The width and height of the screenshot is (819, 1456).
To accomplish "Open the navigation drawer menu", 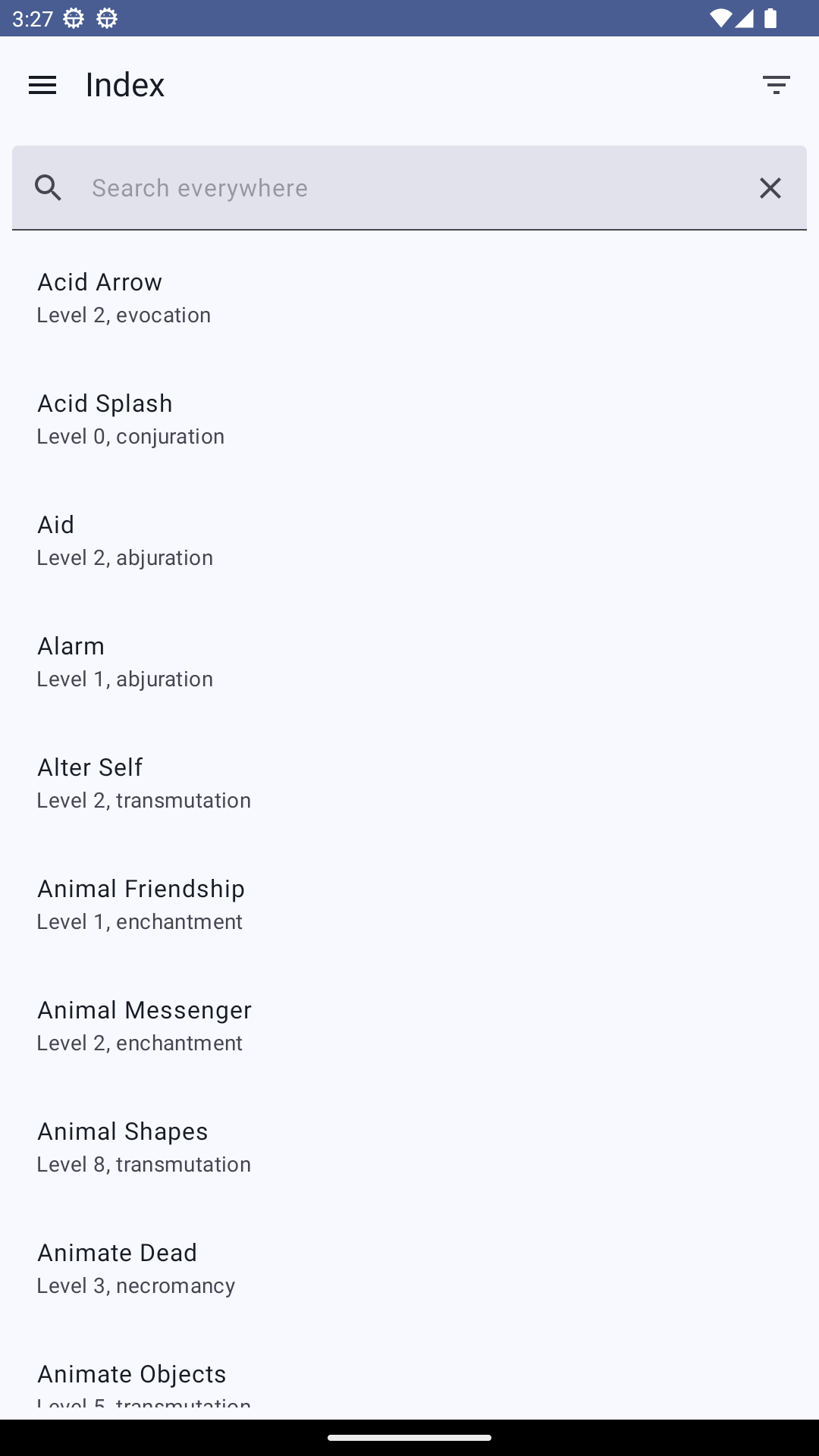I will pos(42,85).
